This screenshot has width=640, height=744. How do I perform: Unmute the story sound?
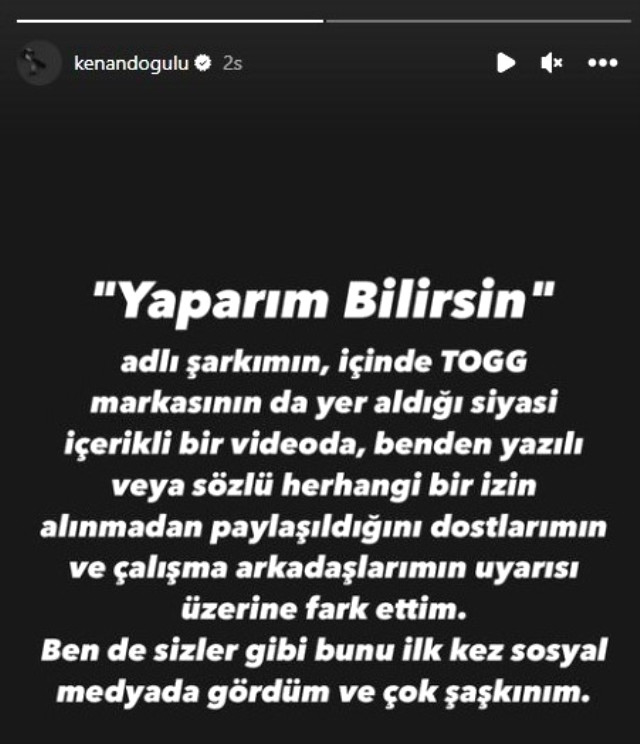point(552,63)
